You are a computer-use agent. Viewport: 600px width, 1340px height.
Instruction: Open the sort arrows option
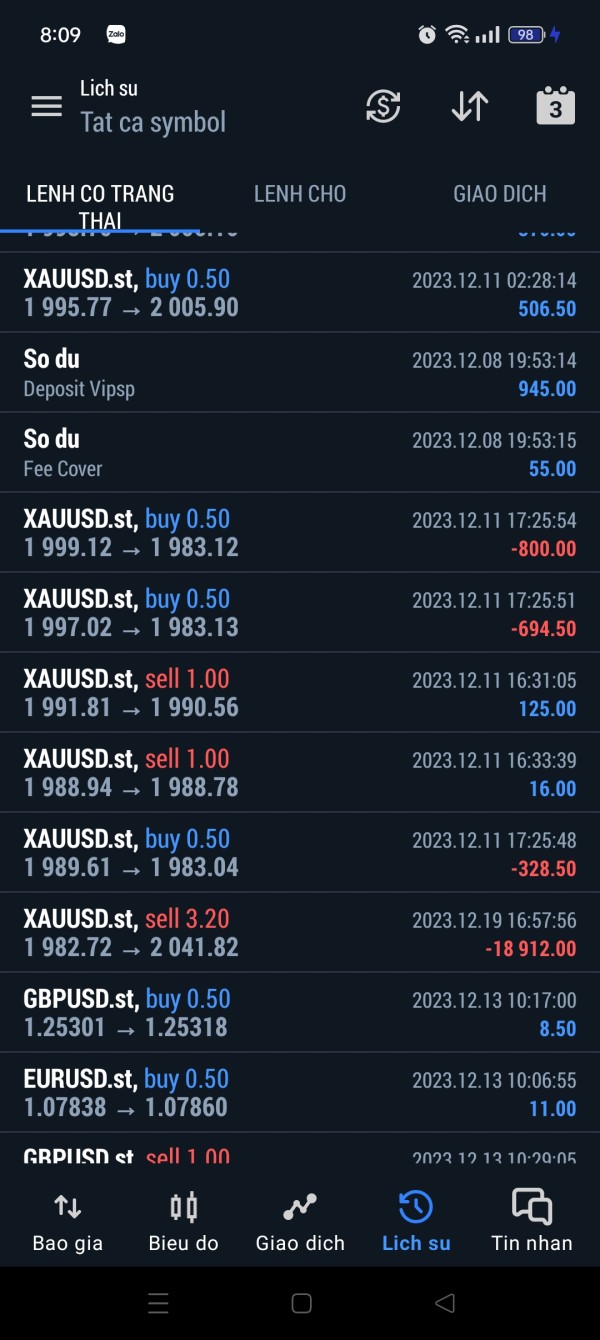pos(469,106)
